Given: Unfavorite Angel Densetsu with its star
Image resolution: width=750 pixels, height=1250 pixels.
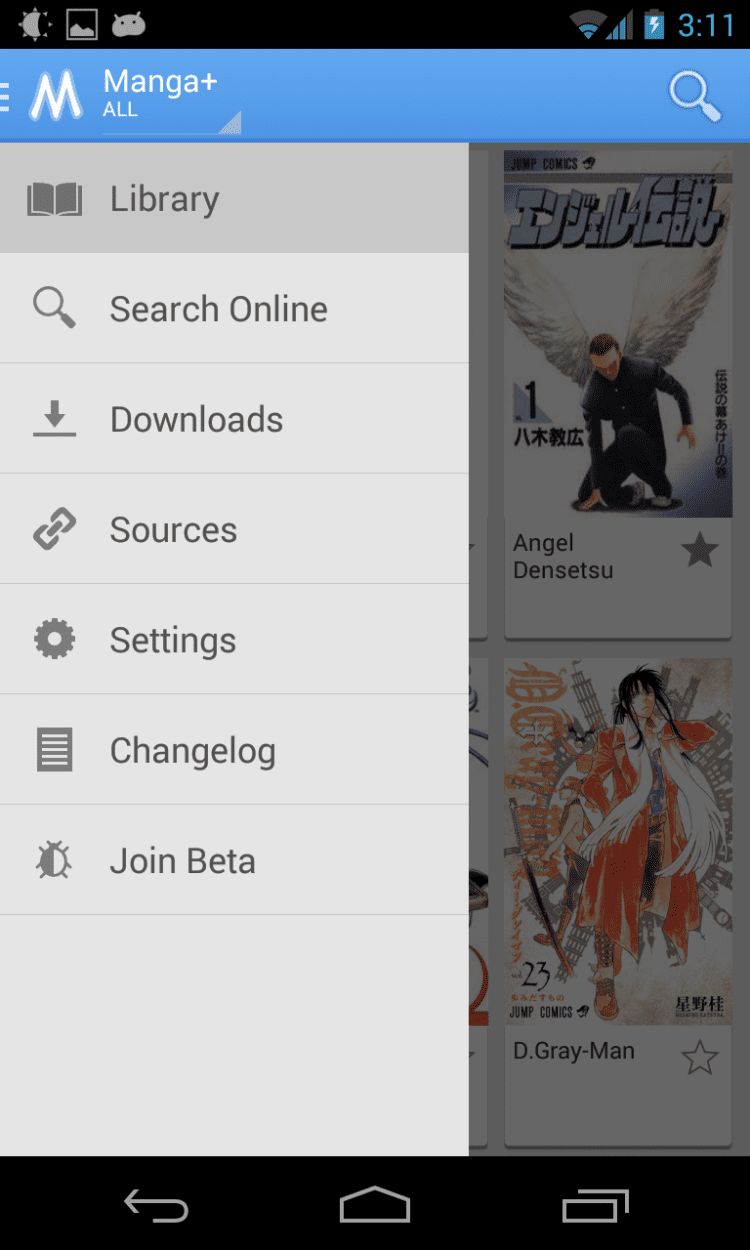Looking at the screenshot, I should pyautogui.click(x=699, y=549).
